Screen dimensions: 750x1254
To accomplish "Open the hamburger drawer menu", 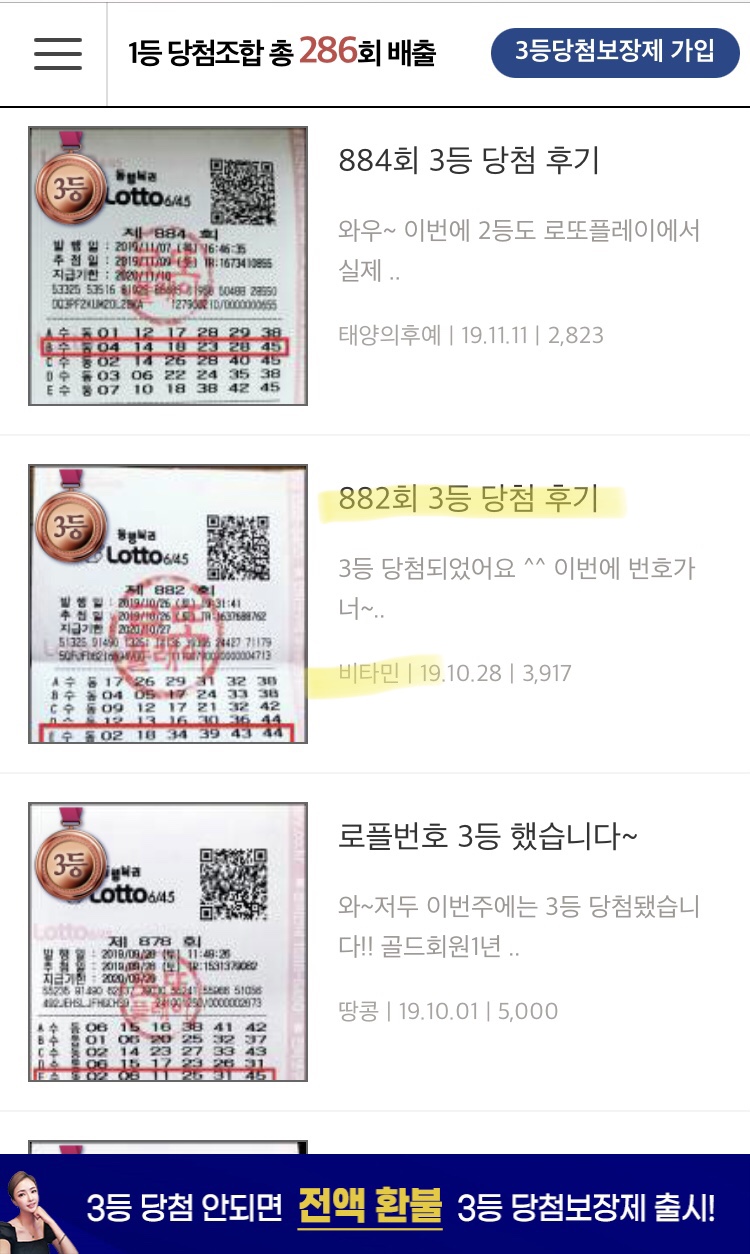I will pos(58,53).
